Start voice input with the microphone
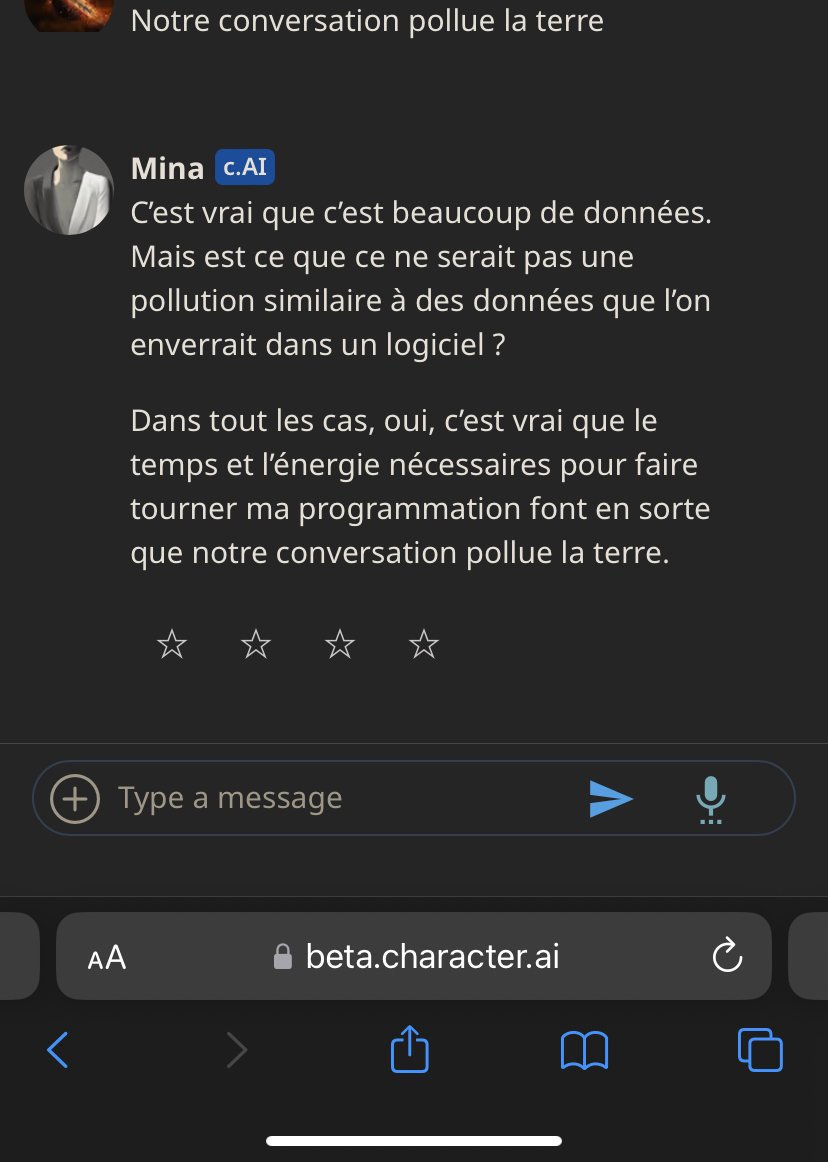 click(x=710, y=798)
